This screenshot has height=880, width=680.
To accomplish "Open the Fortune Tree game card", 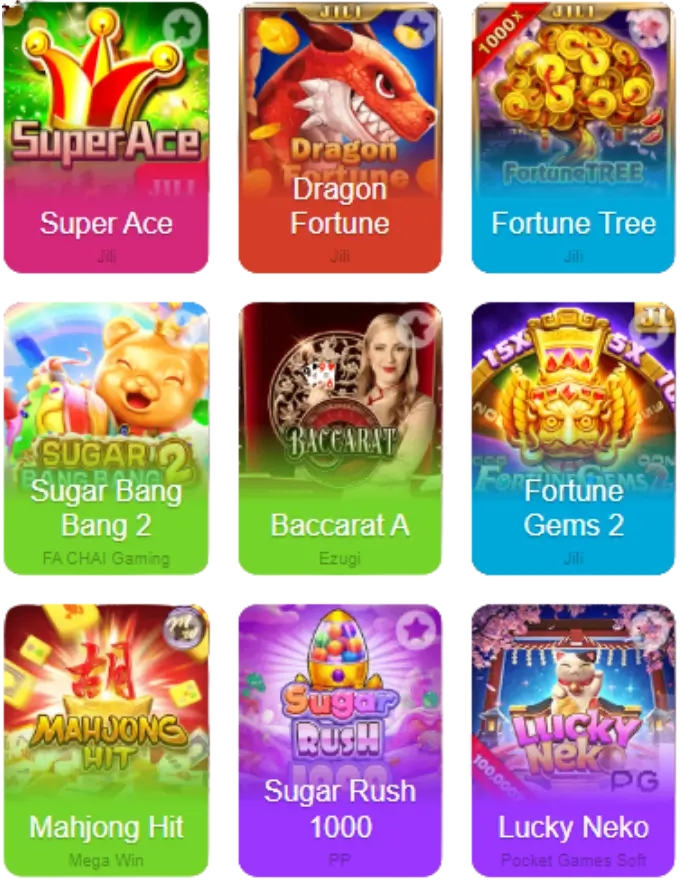I will point(573,140).
